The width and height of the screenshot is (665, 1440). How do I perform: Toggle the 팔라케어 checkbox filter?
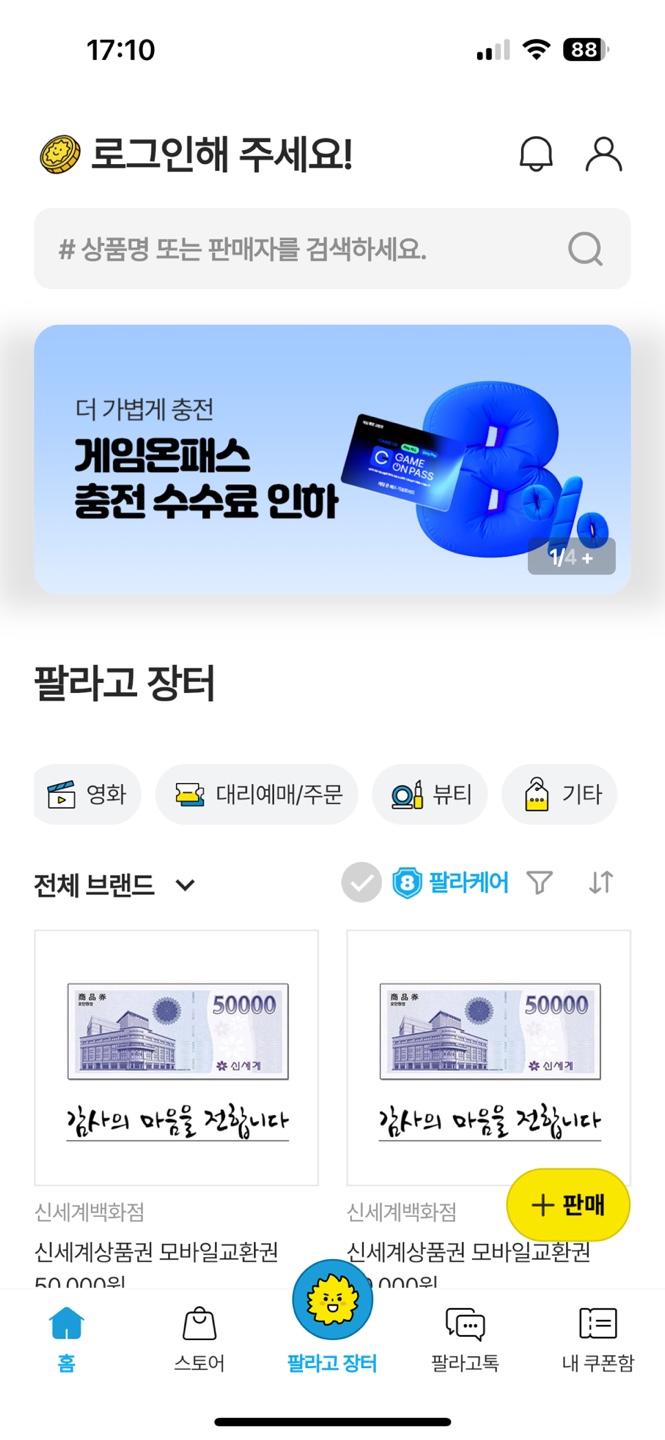[362, 883]
